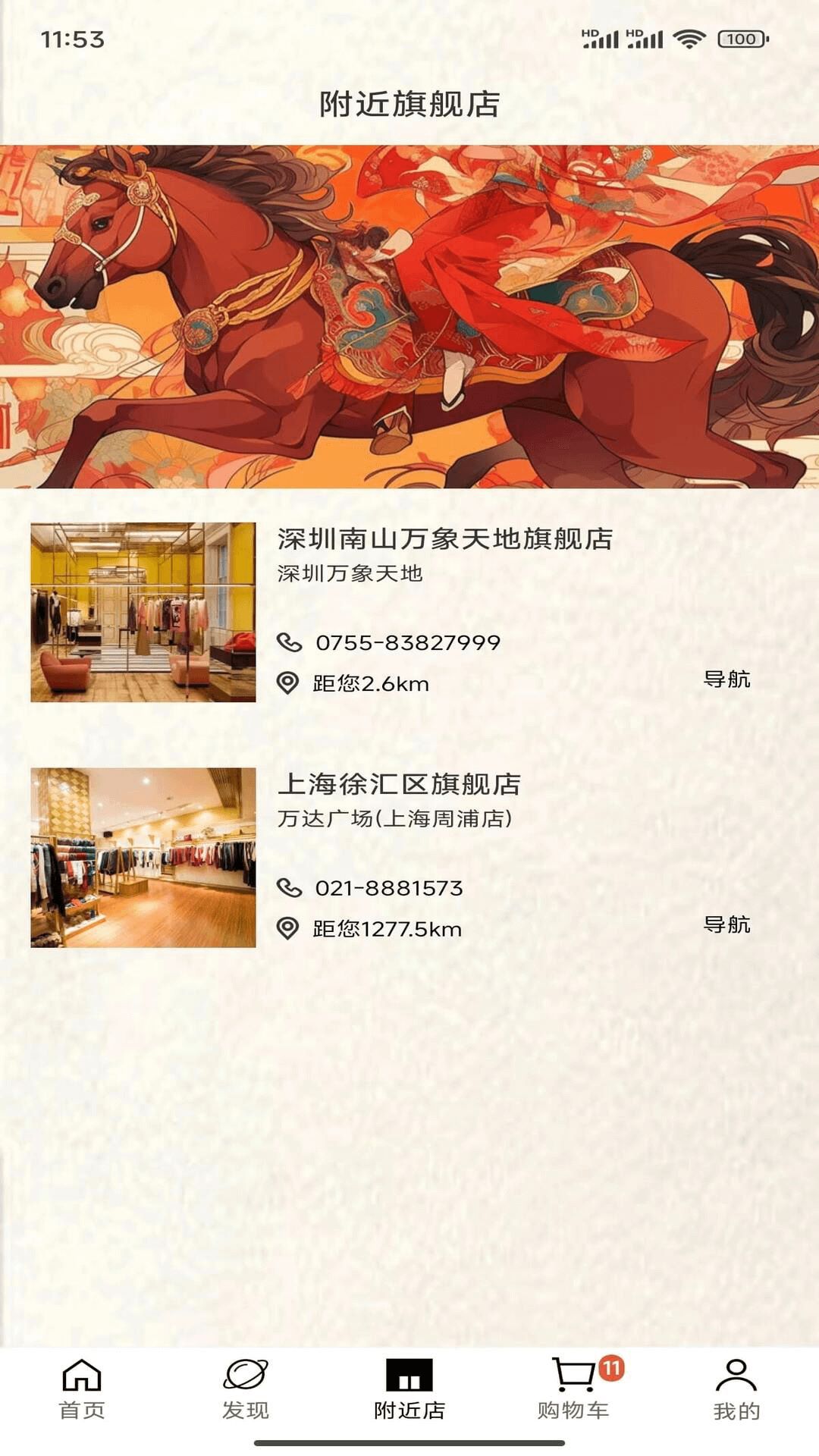Open the red horse banner

pos(409,316)
